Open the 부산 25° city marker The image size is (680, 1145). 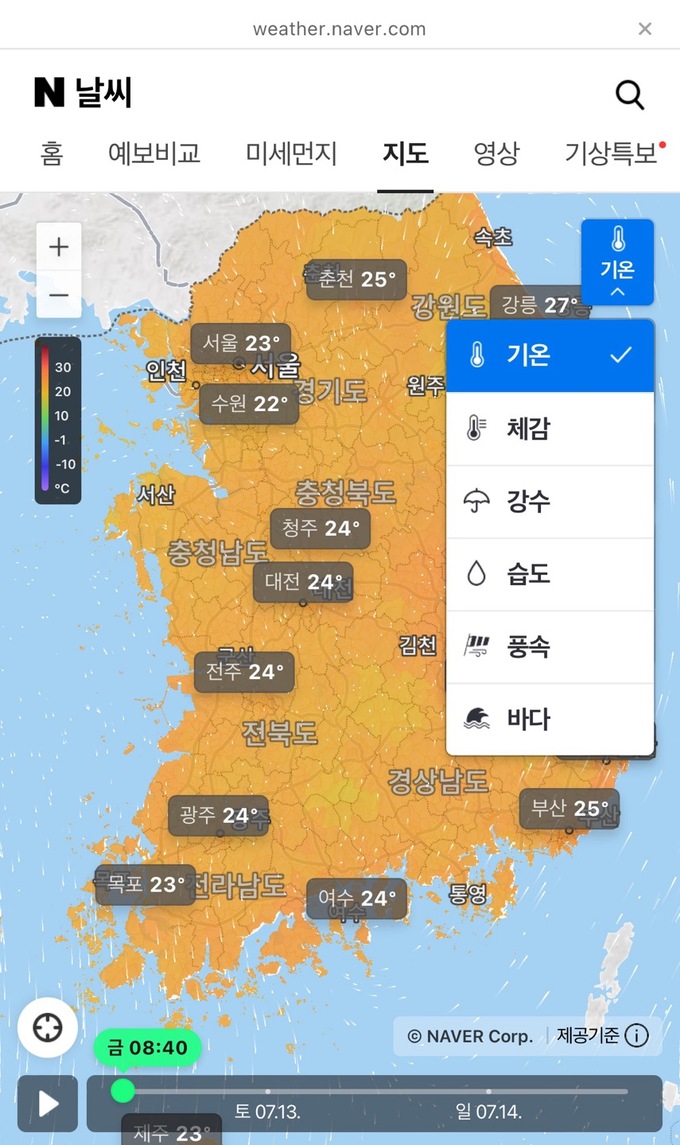point(568,808)
